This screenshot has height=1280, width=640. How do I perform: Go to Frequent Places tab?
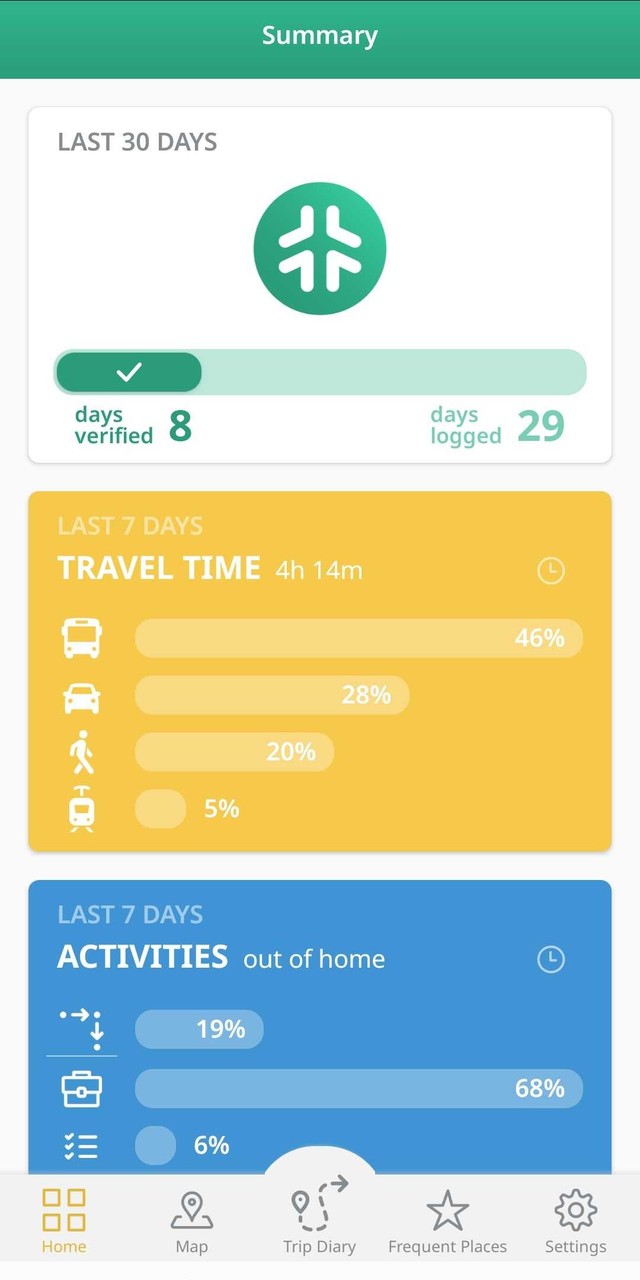447,1222
